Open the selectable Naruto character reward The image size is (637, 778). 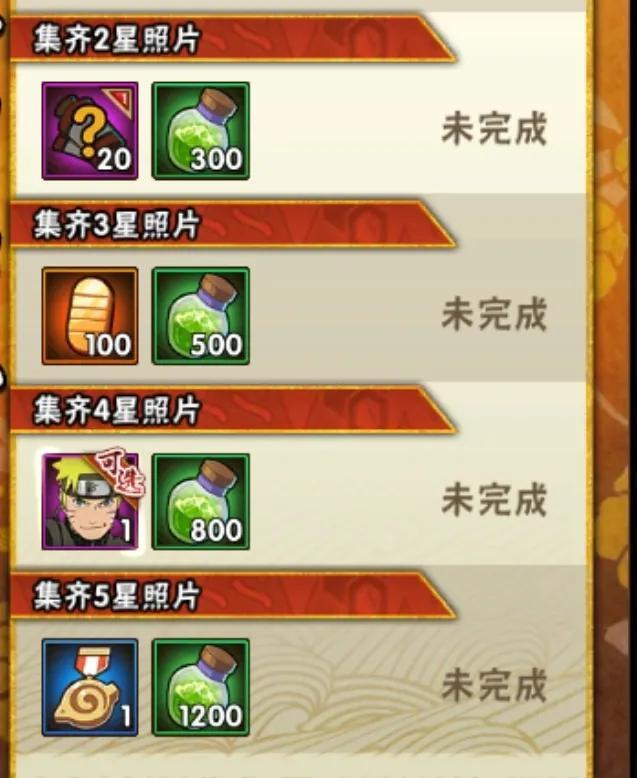pyautogui.click(x=92, y=502)
